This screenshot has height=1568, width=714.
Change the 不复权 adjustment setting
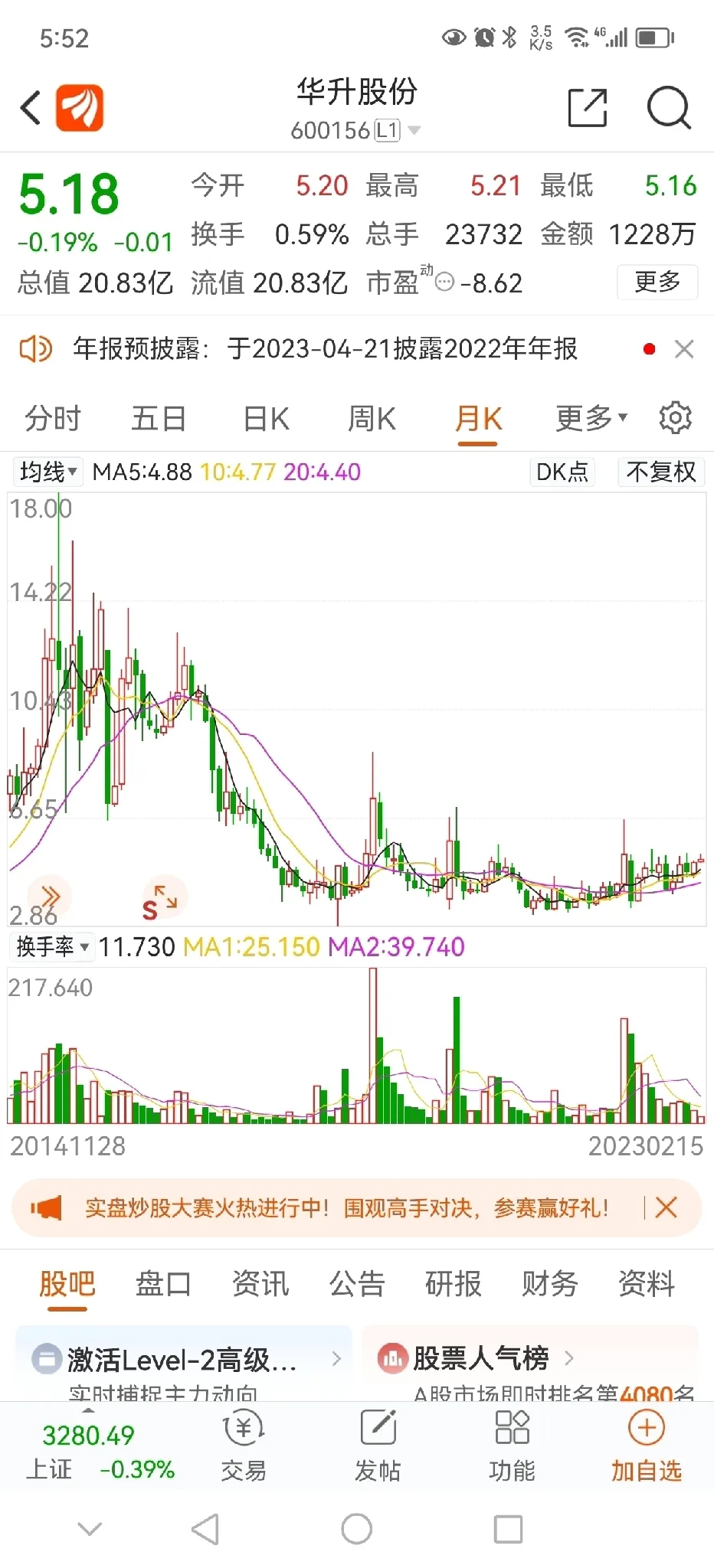click(661, 472)
